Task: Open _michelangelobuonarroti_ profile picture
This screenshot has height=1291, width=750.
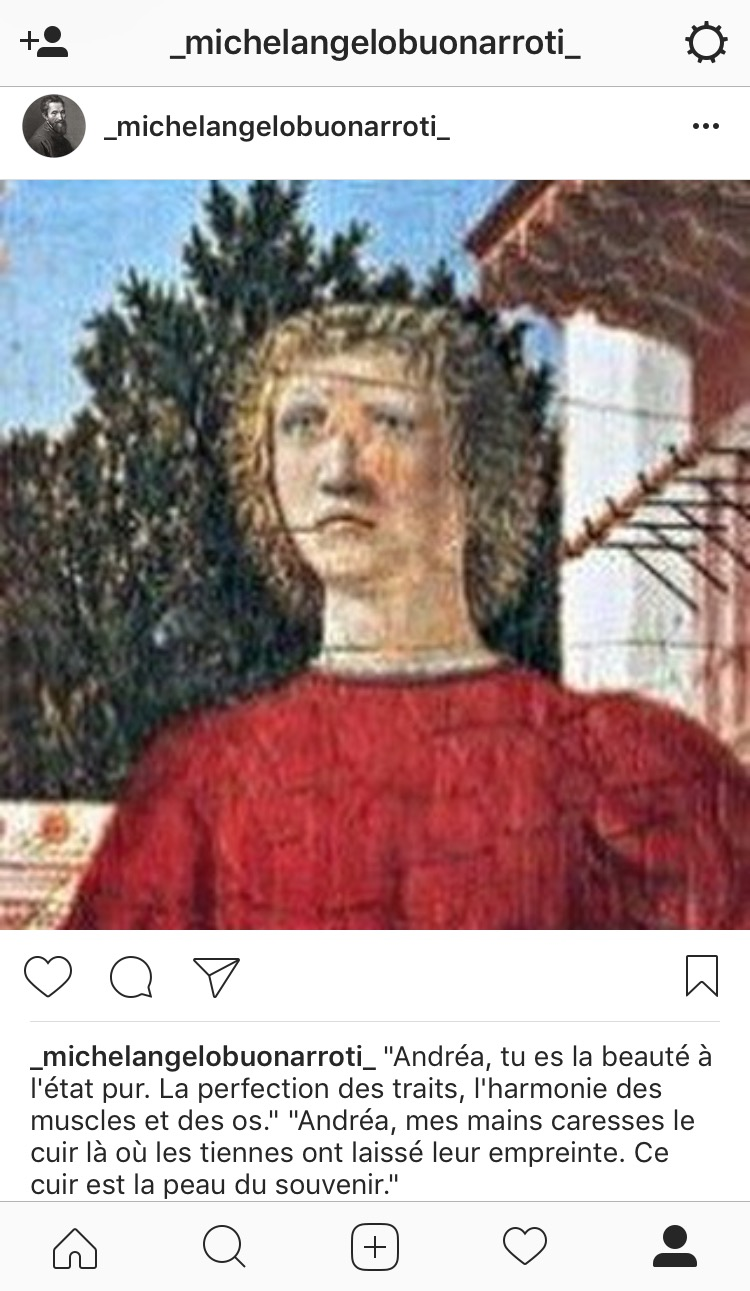Action: click(x=54, y=126)
